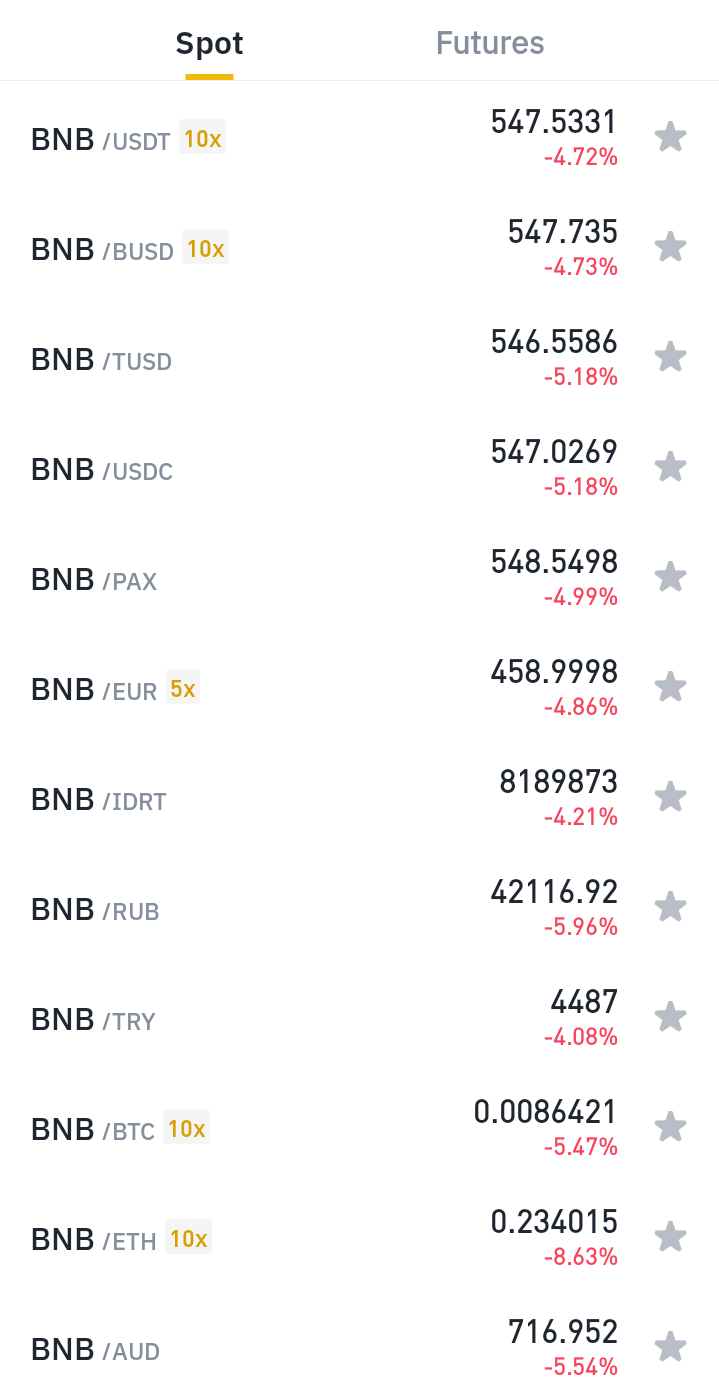719x1393 pixels.
Task: Star the BNB/BUSD pair
Action: 670,247
